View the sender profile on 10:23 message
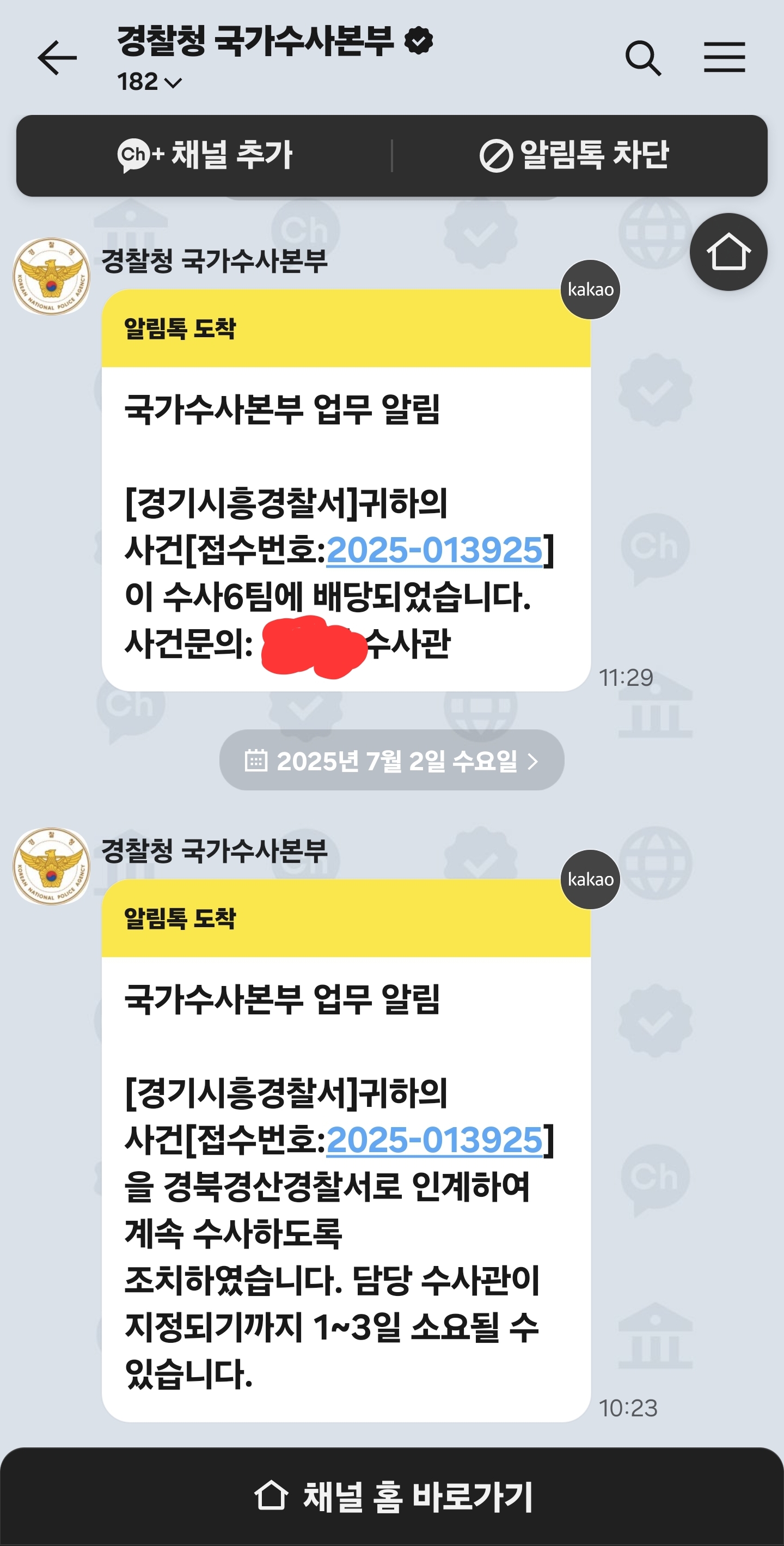Viewport: 784px width, 1546px height. (x=52, y=867)
